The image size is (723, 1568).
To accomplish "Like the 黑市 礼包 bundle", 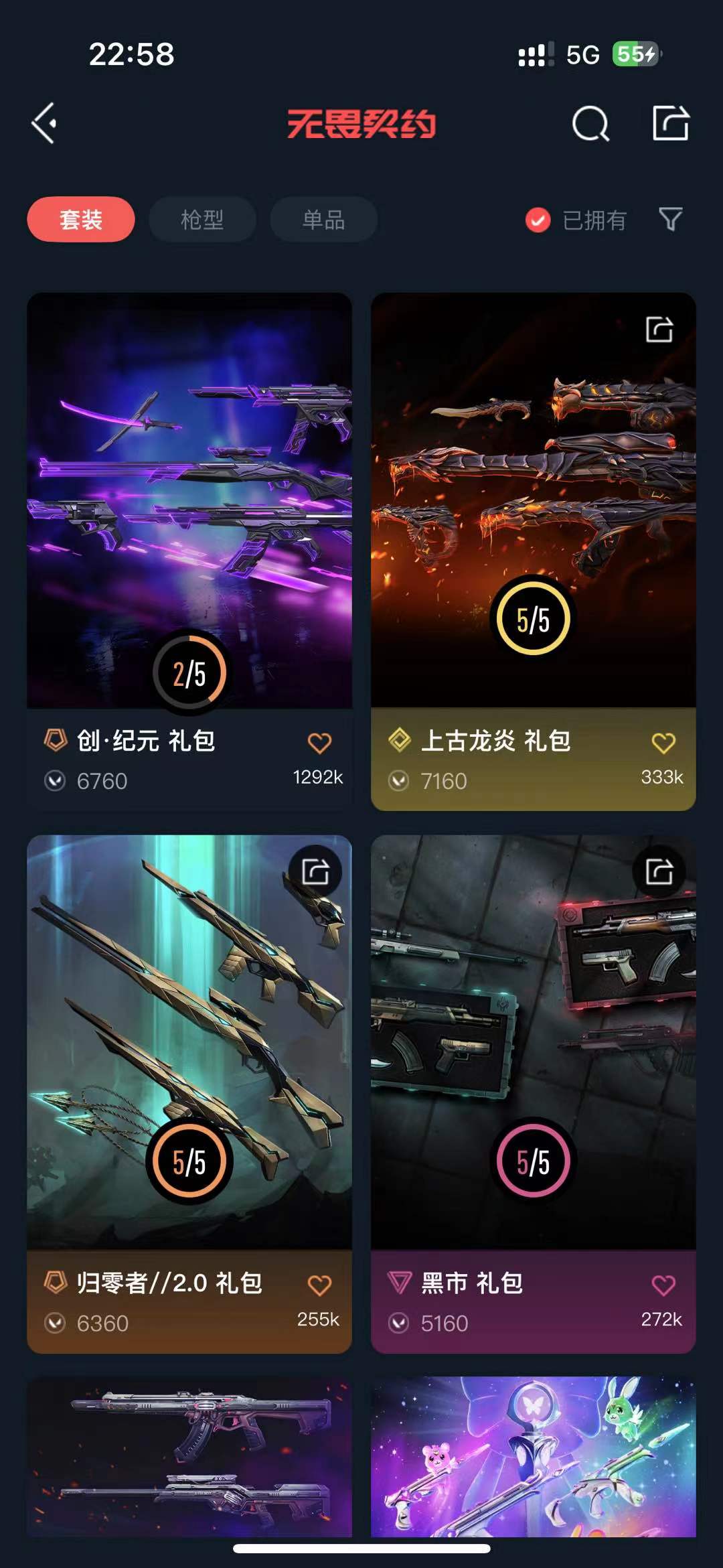I will (x=663, y=1285).
